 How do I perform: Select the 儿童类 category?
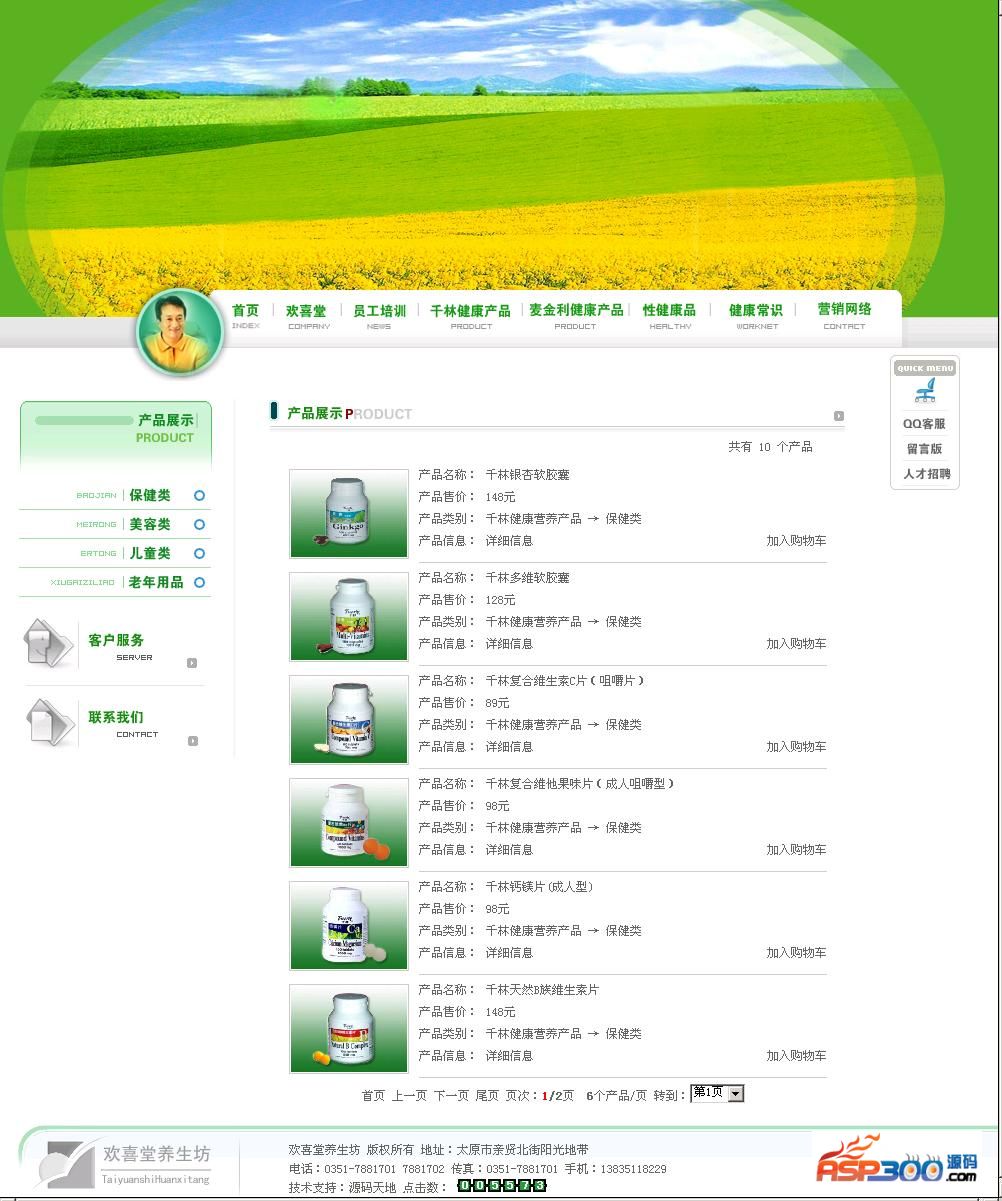coord(150,553)
